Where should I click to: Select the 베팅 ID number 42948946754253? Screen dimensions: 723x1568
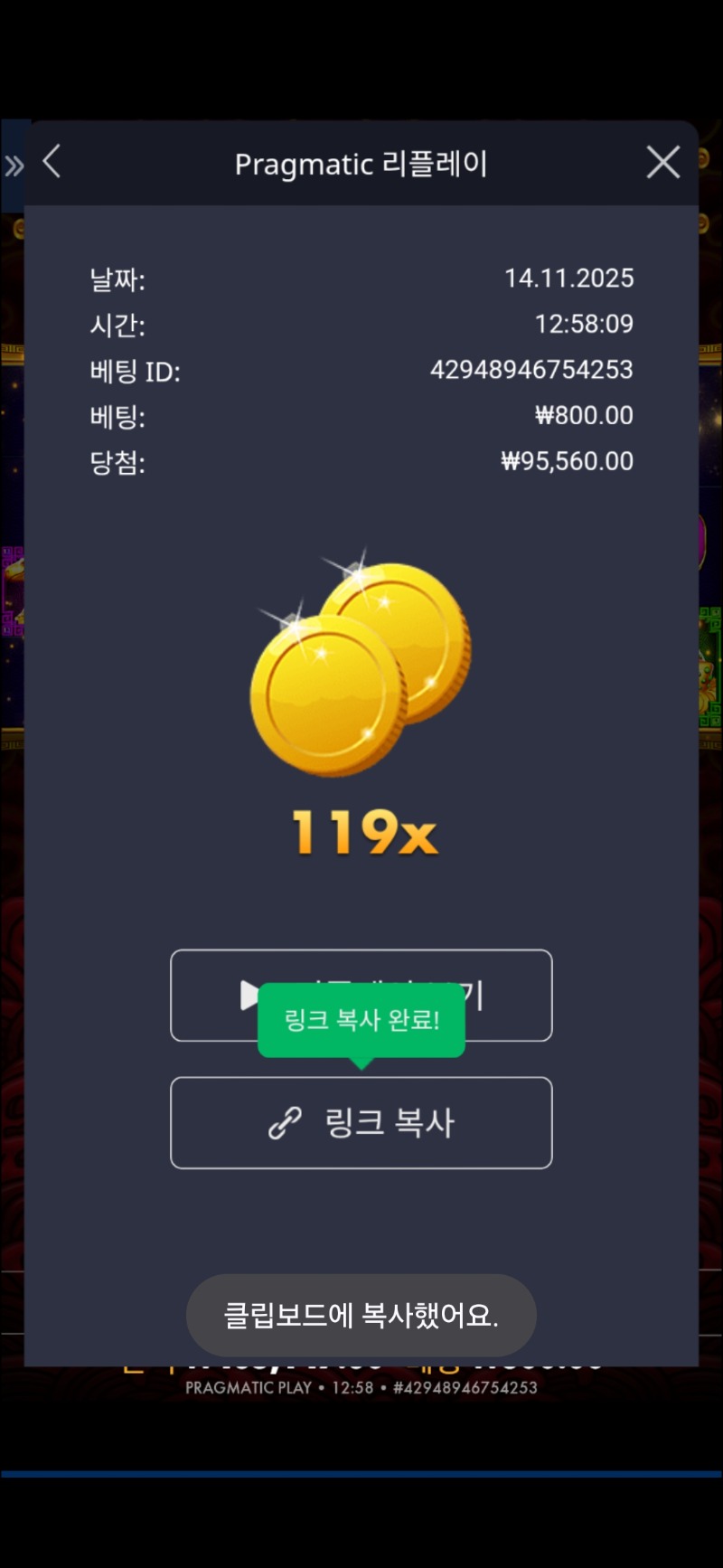[531, 370]
